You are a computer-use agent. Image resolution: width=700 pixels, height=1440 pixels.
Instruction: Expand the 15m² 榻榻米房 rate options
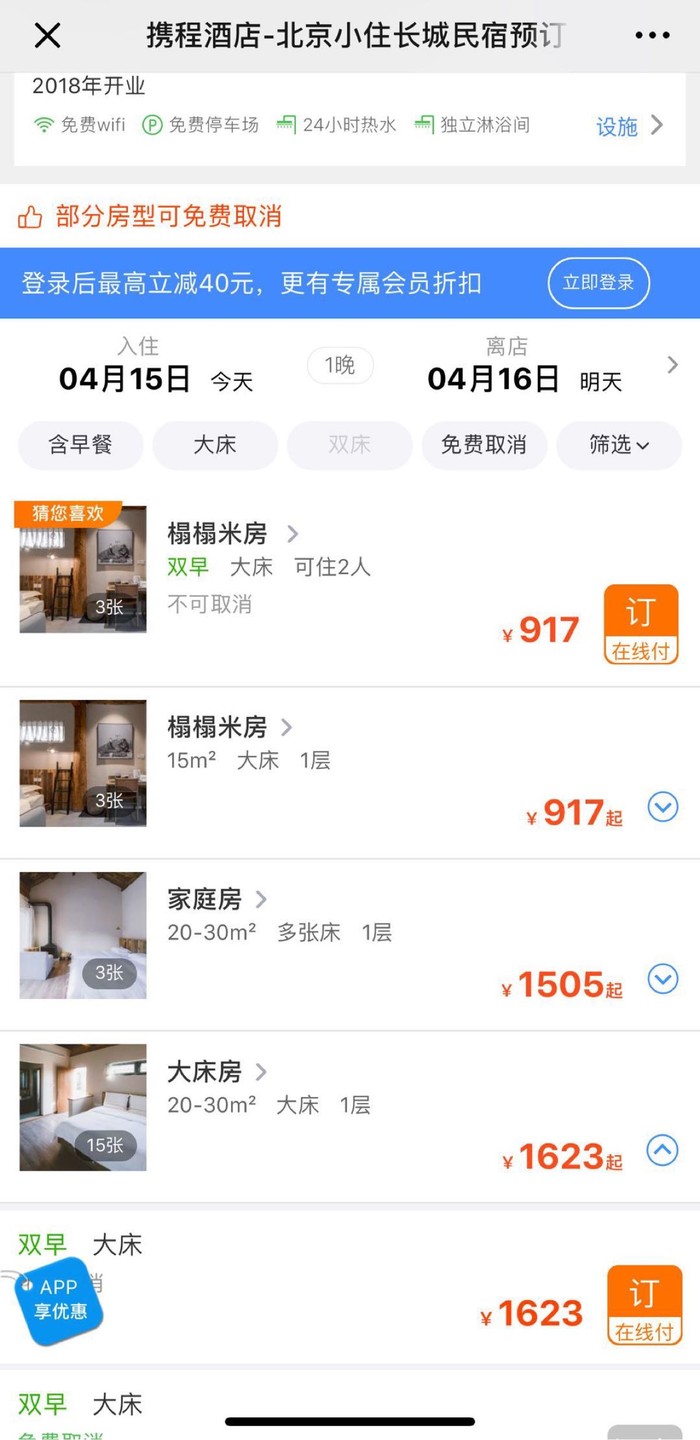point(663,807)
